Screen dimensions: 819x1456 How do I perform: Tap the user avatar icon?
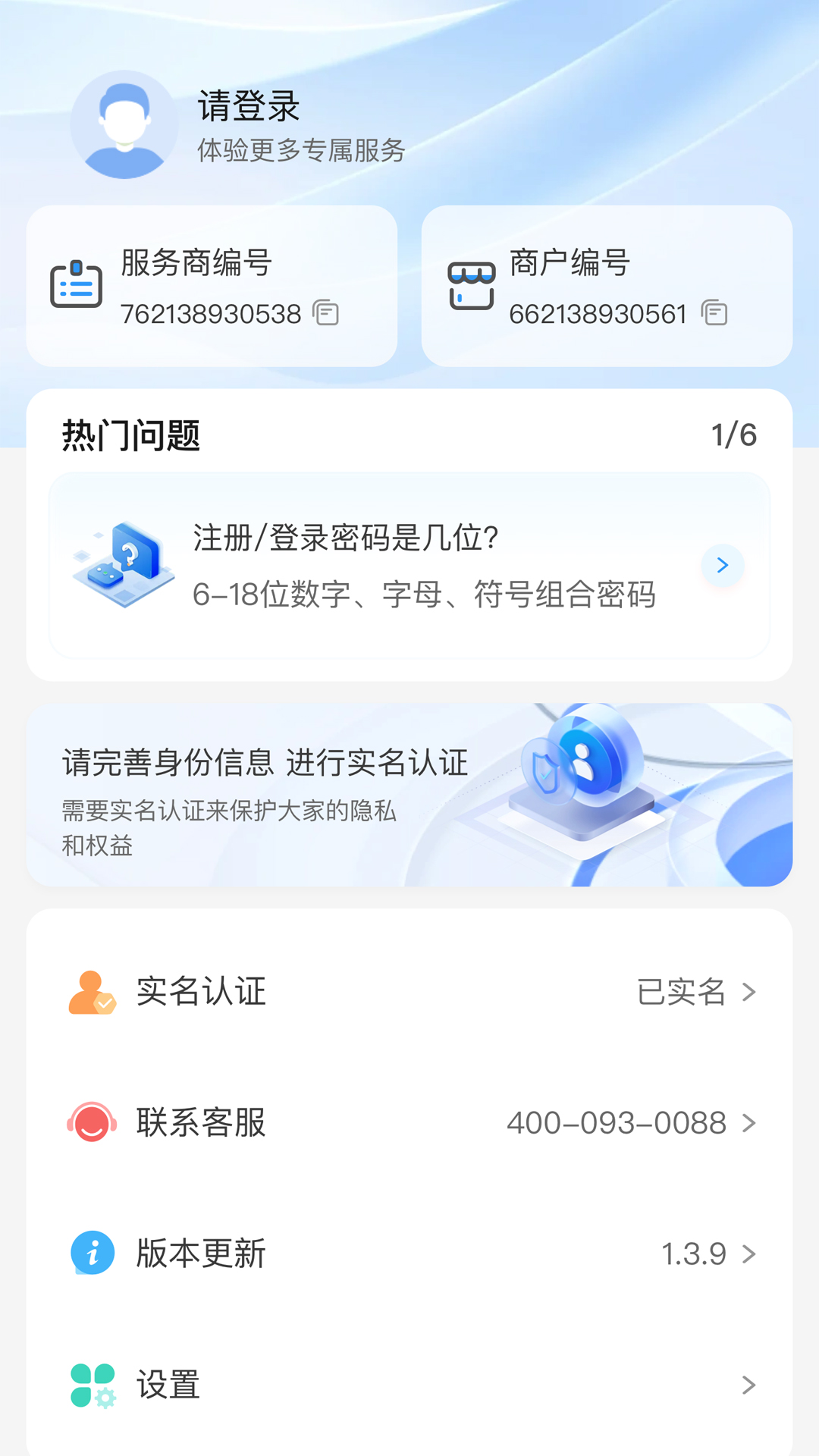(x=124, y=124)
